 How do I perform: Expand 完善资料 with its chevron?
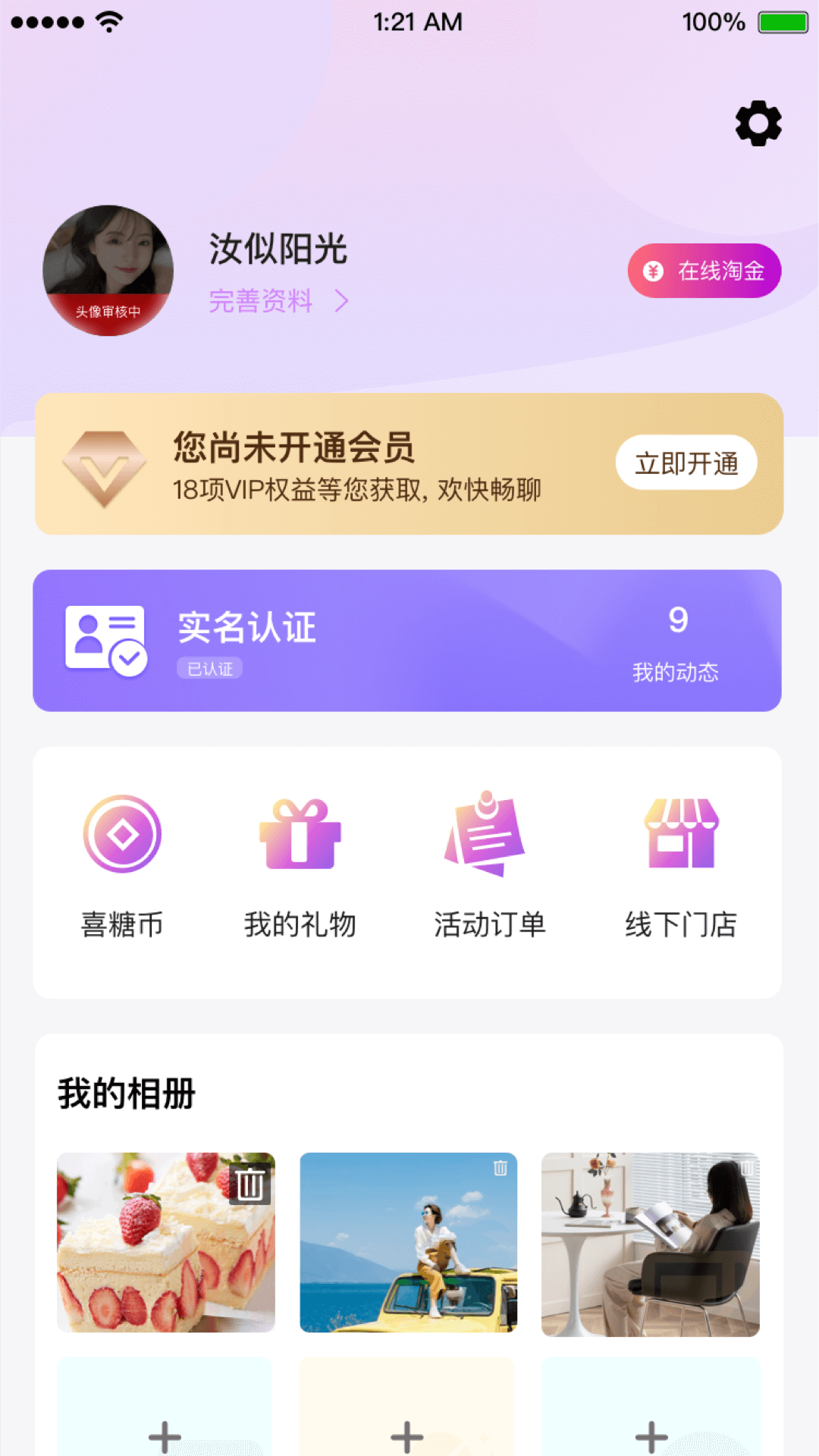(x=343, y=301)
